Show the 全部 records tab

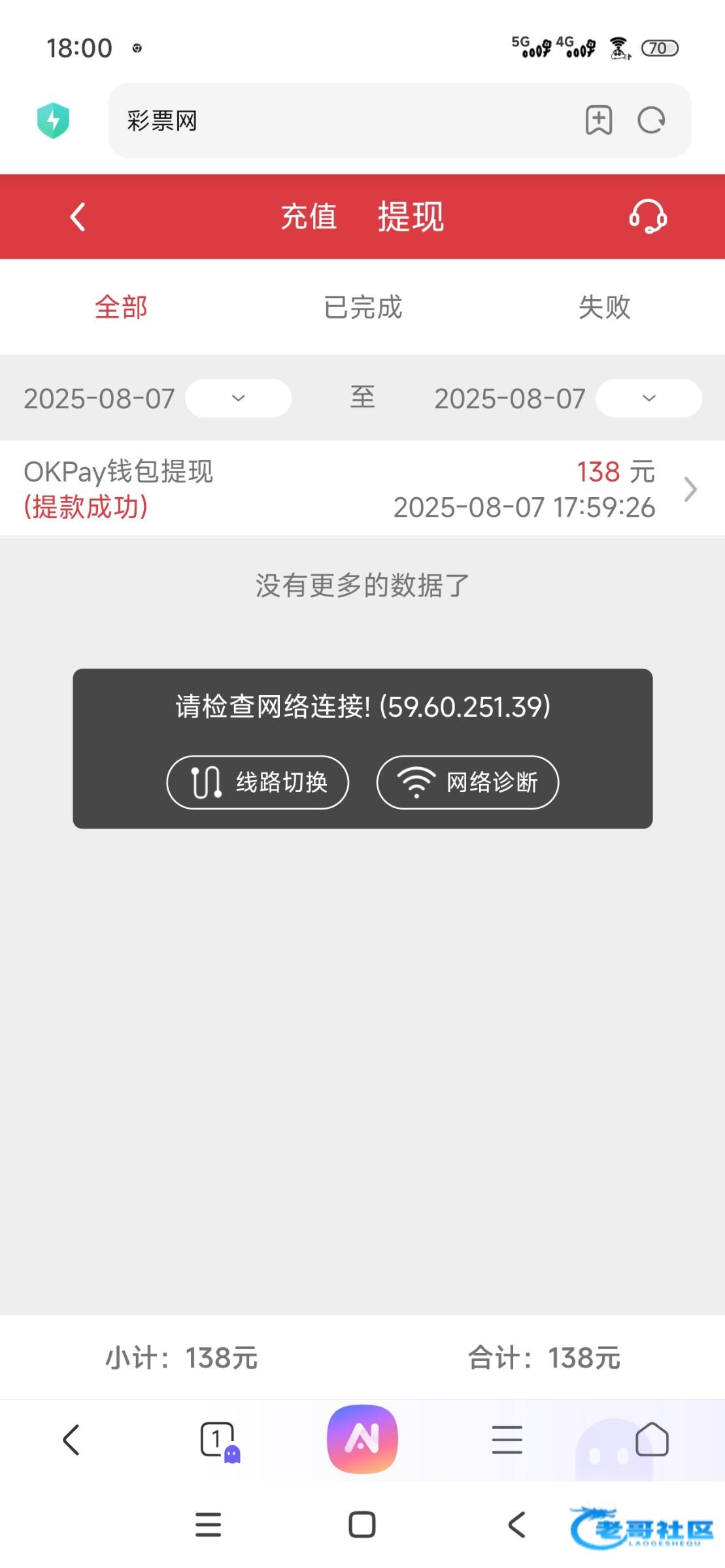121,307
